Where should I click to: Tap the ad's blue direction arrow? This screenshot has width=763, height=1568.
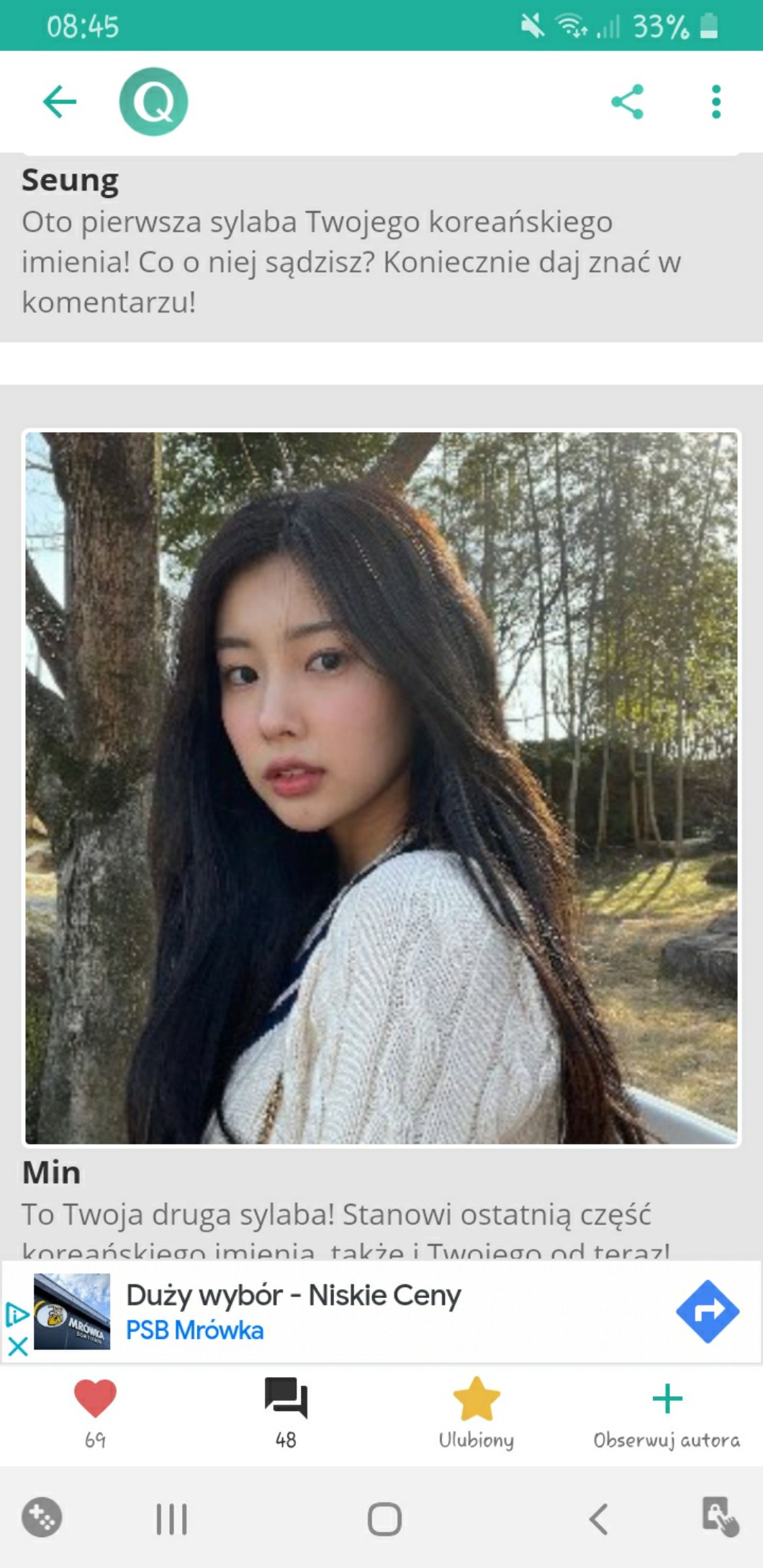(707, 1312)
